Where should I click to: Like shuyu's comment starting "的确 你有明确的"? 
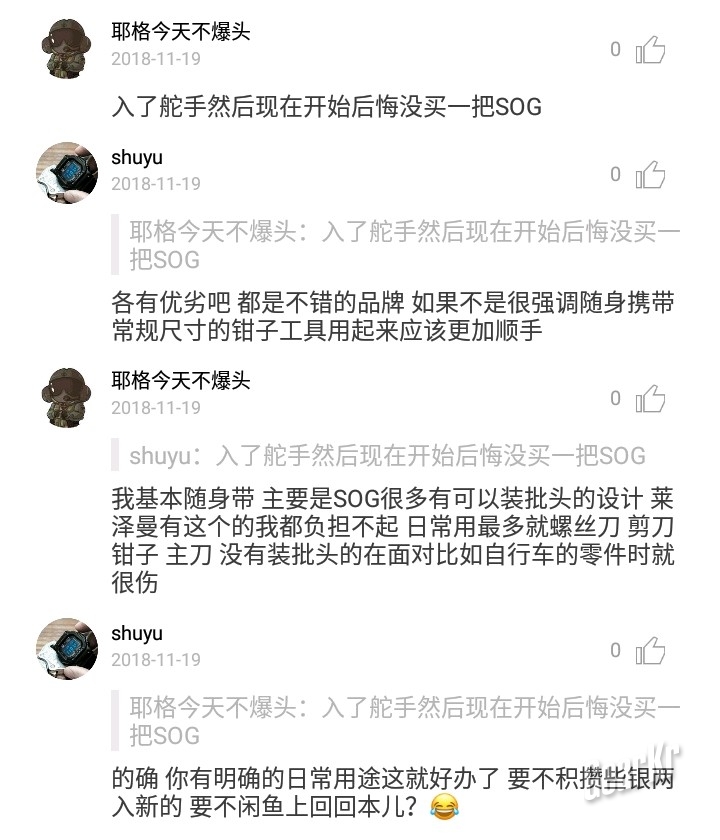click(650, 650)
